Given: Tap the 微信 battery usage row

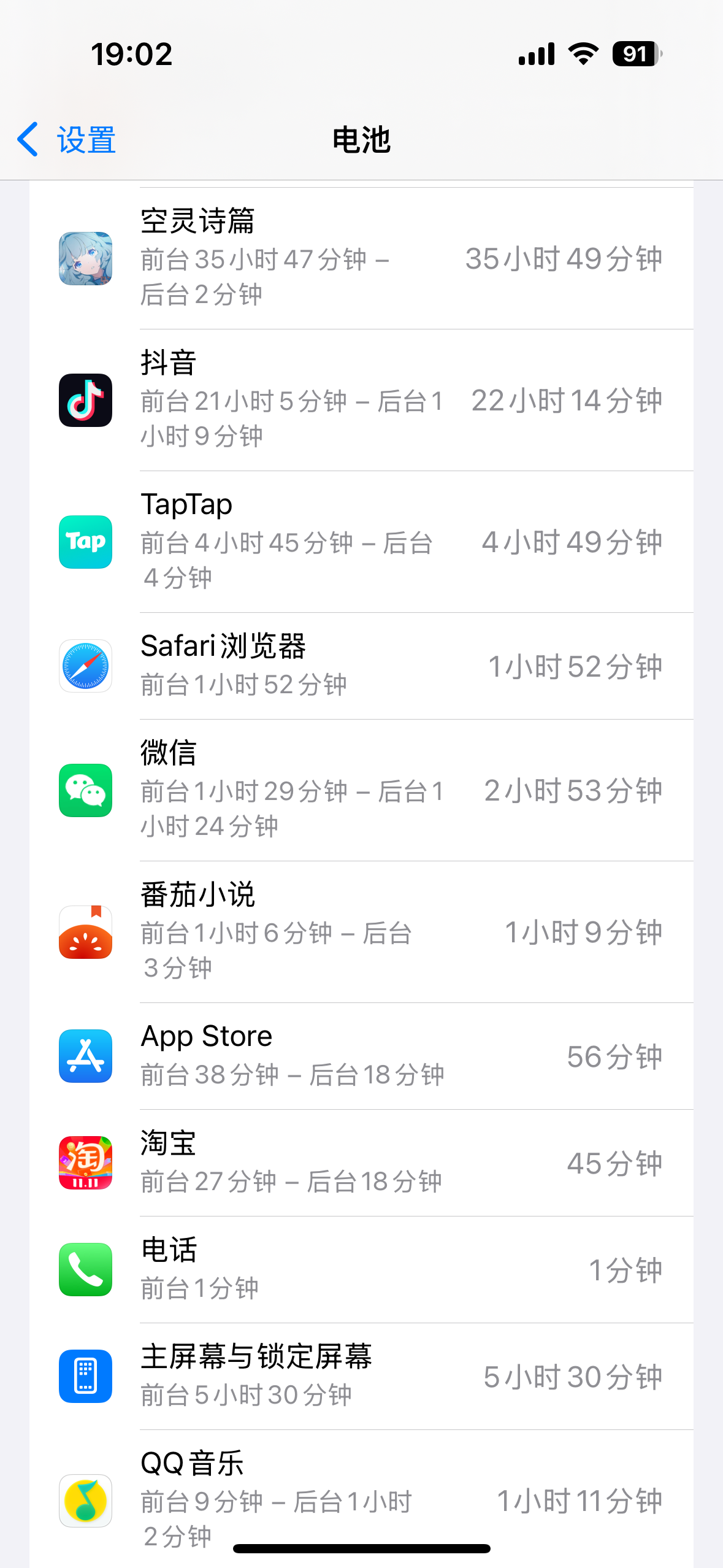Looking at the screenshot, I should point(361,790).
